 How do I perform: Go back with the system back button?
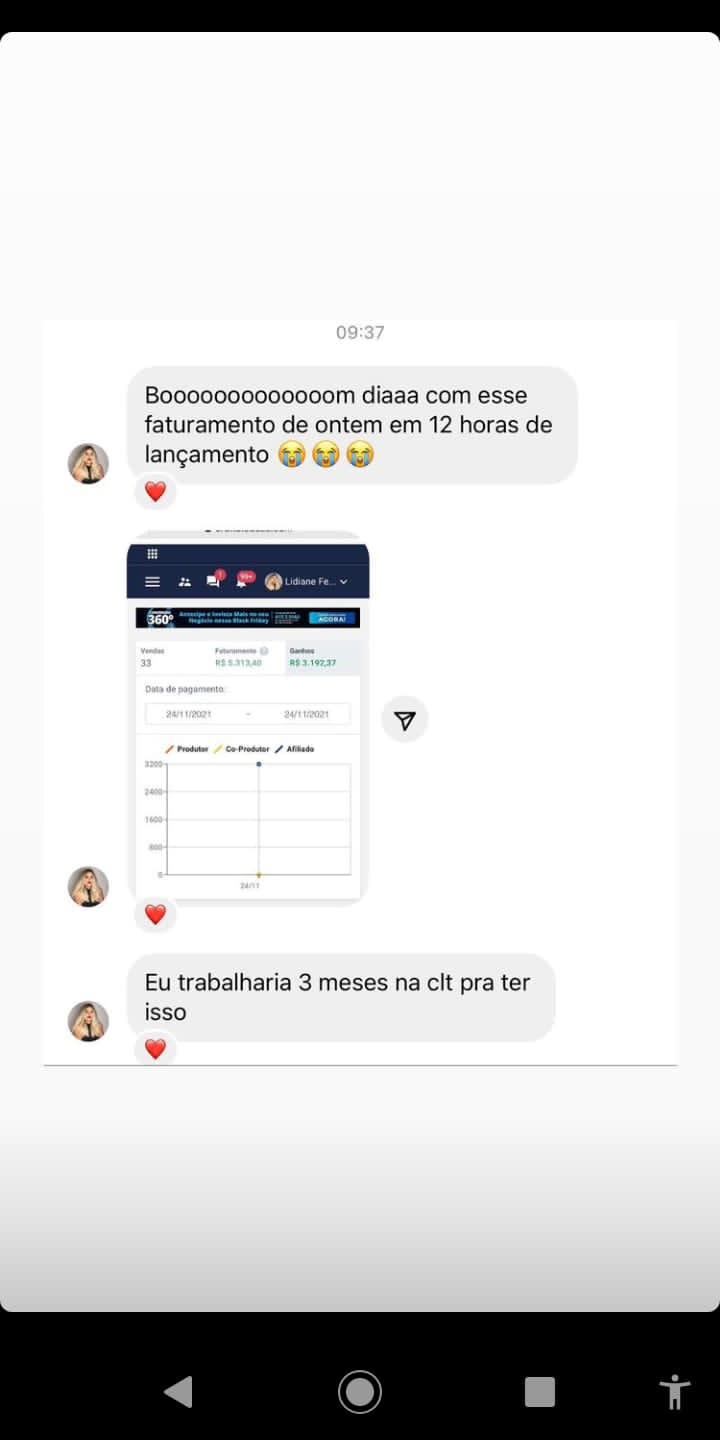178,1391
